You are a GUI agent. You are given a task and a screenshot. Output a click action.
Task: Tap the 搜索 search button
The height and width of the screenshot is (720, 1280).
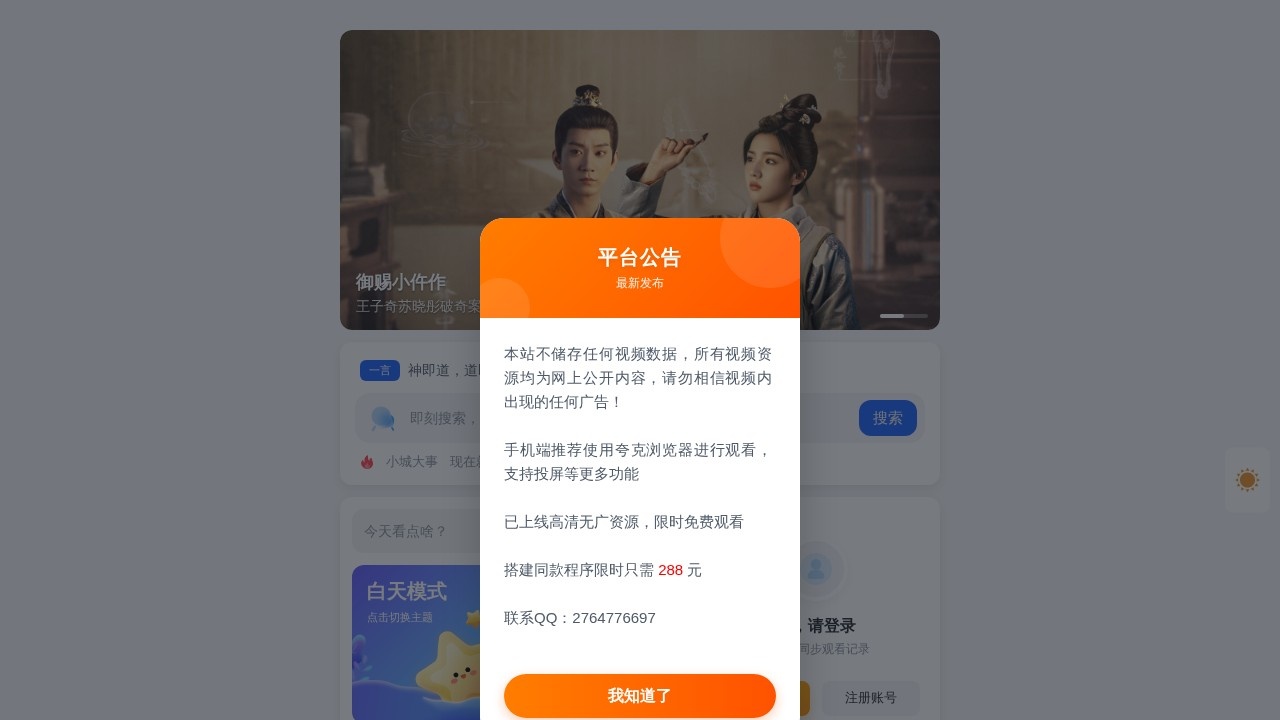[x=887, y=418]
